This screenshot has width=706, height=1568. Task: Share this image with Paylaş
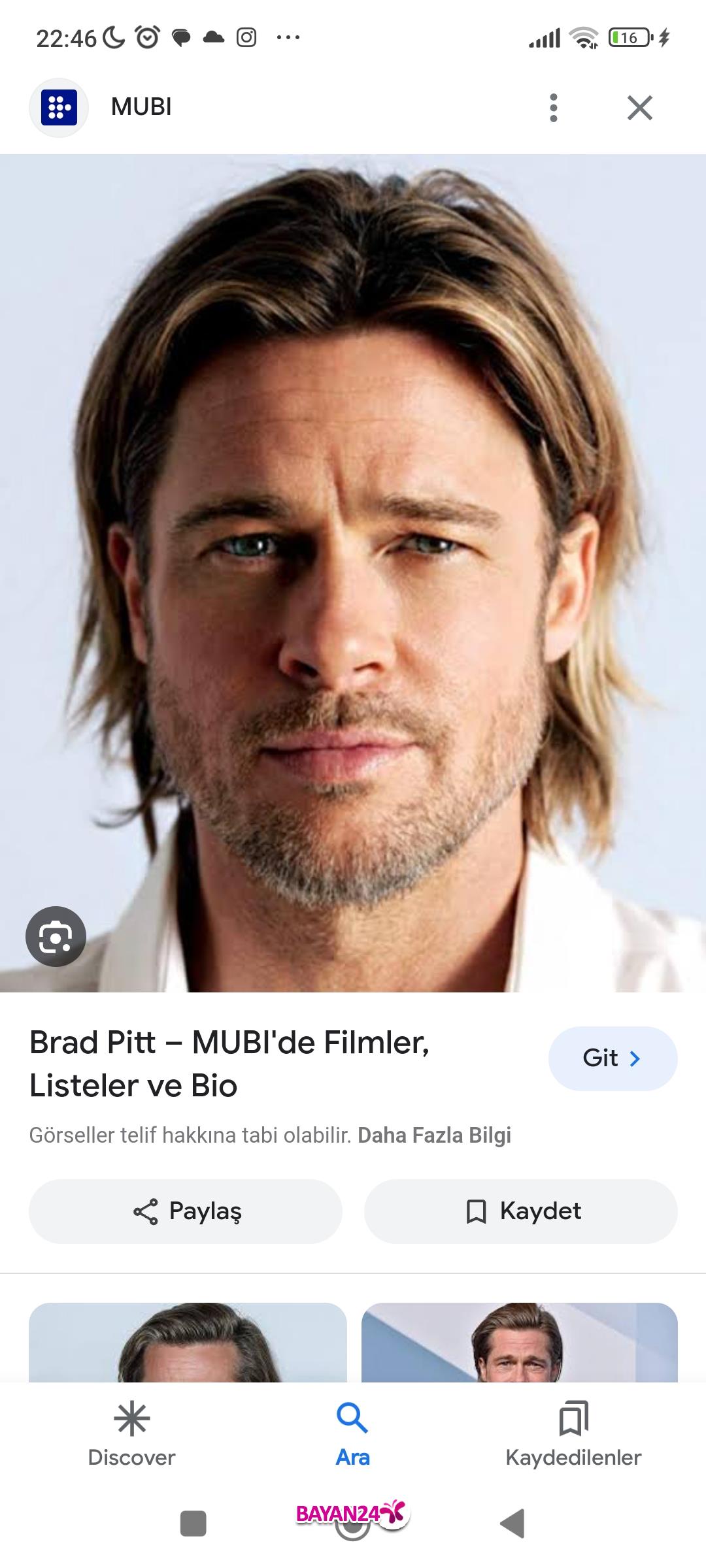click(x=186, y=1211)
